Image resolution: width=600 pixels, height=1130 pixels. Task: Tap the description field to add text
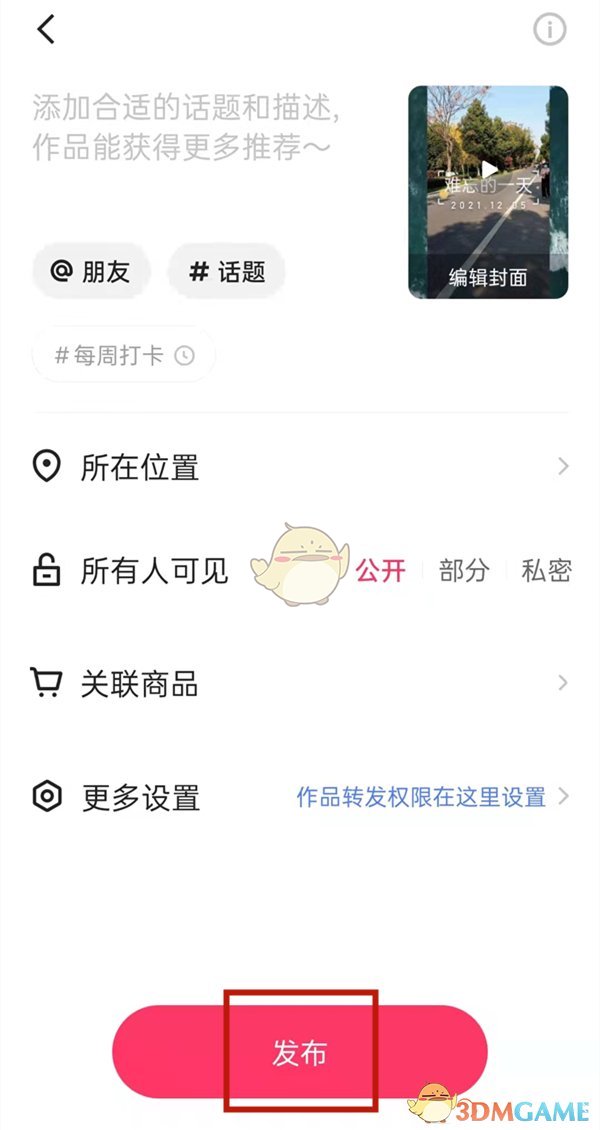click(200, 128)
